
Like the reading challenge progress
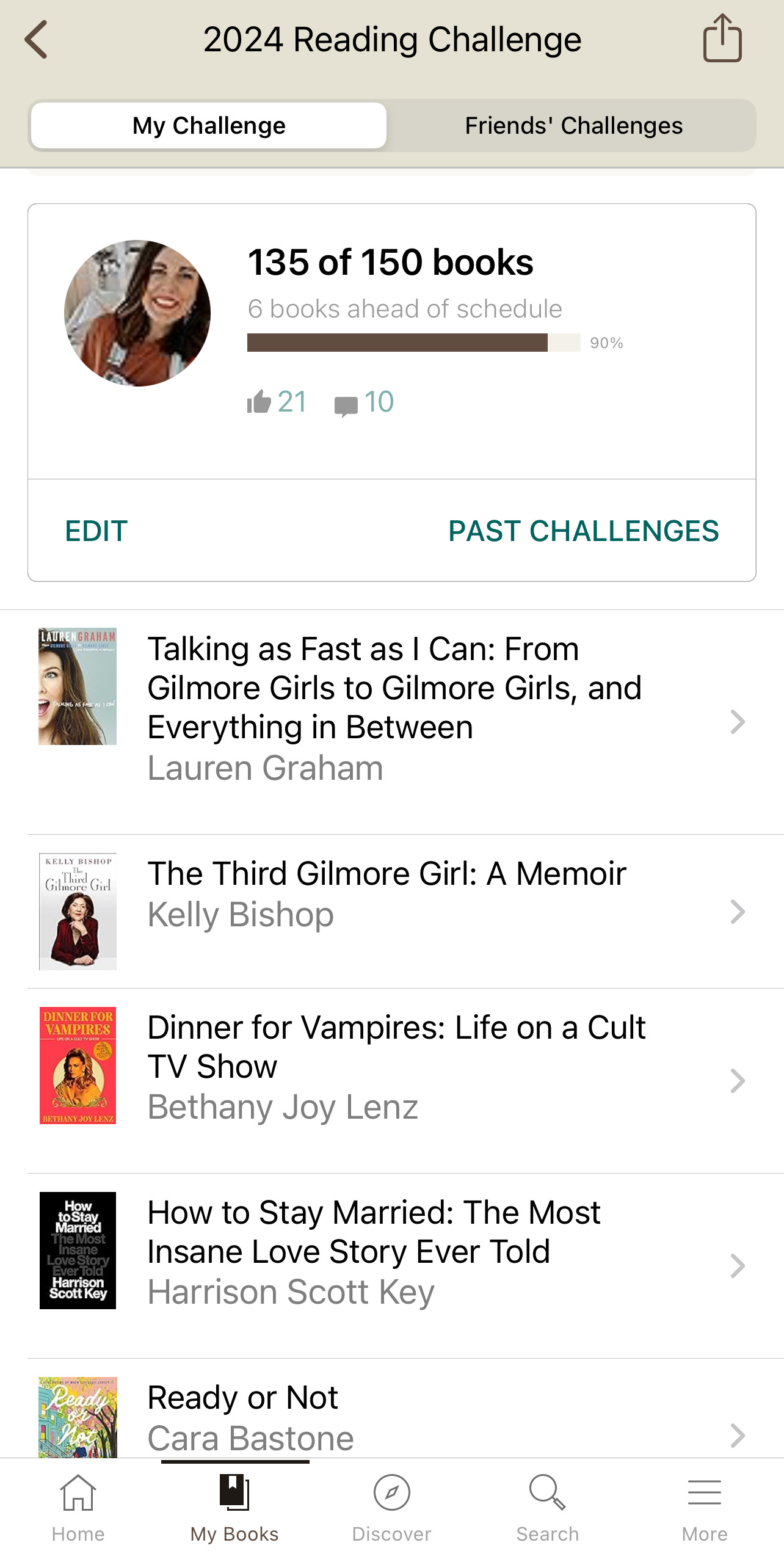tap(260, 402)
